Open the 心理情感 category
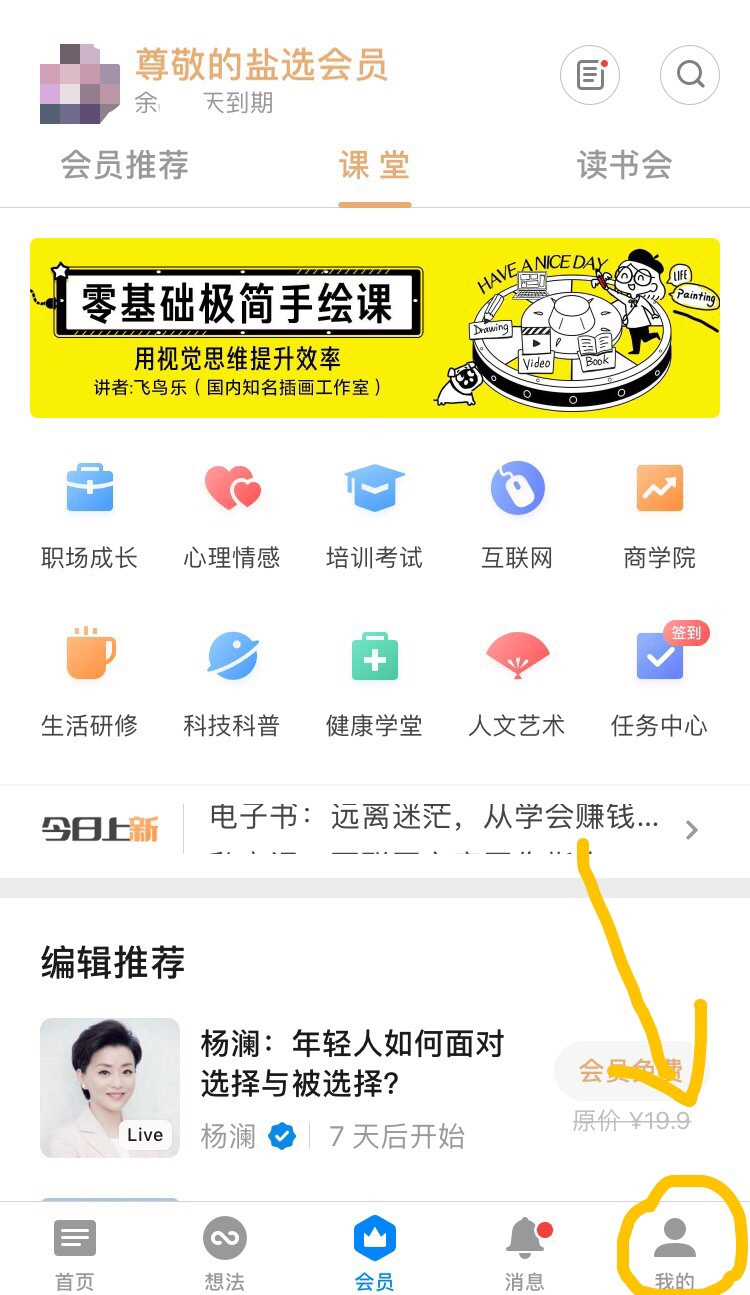This screenshot has height=1295, width=750. [232, 516]
